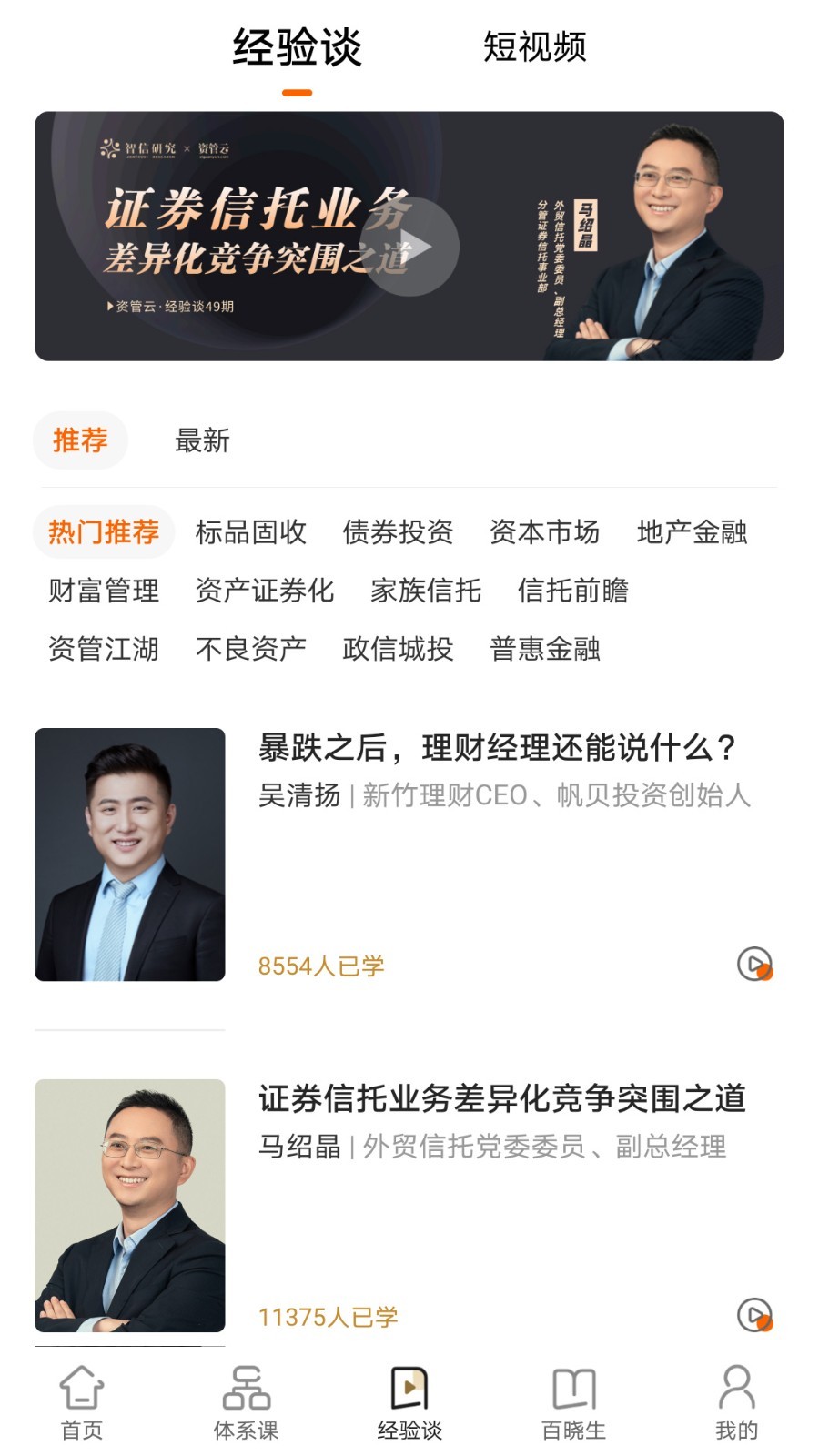The image size is (819, 1456).
Task: Open the 我的 profile tab
Action: tap(736, 1402)
